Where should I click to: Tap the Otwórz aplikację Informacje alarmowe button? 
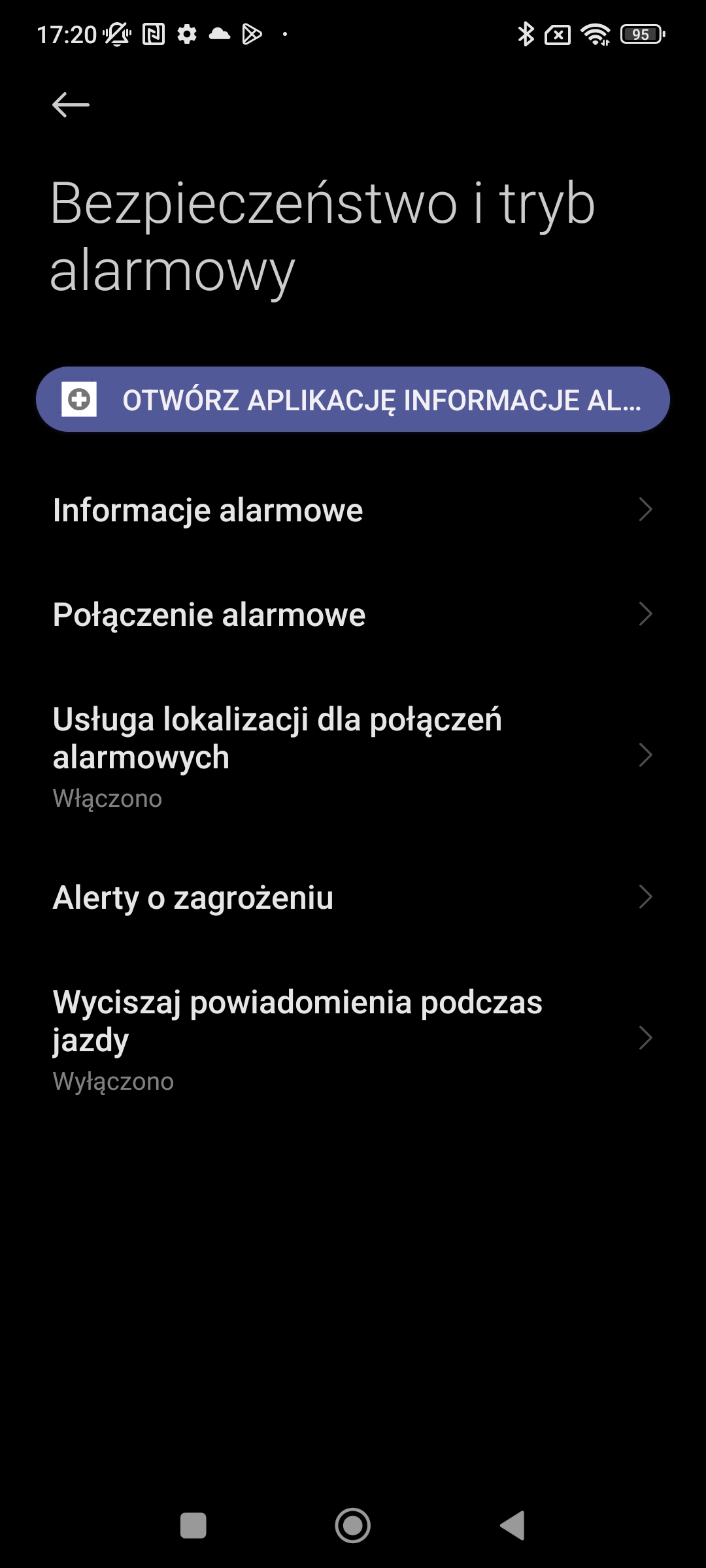(x=353, y=399)
